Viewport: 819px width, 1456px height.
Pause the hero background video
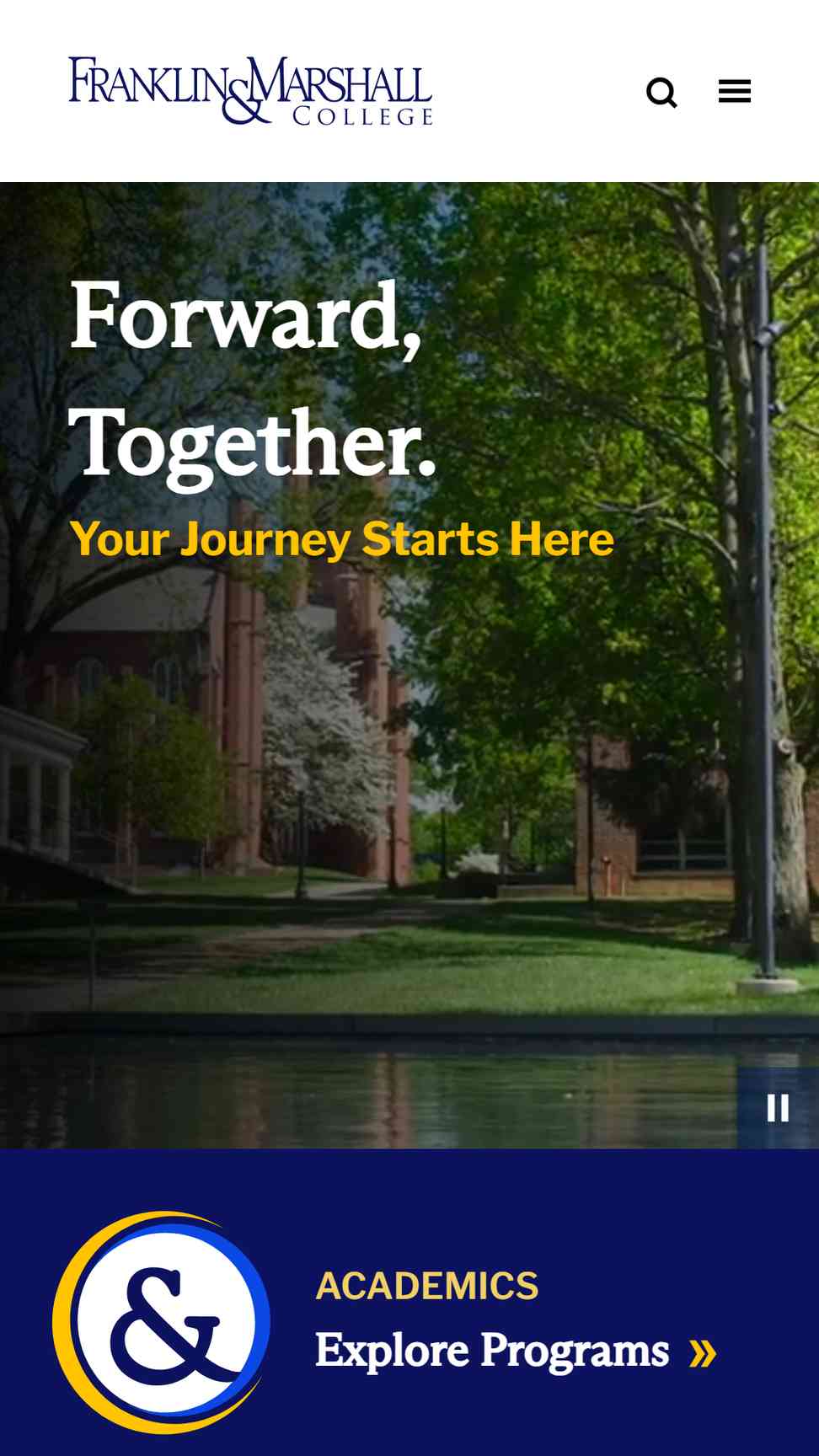click(x=778, y=1107)
